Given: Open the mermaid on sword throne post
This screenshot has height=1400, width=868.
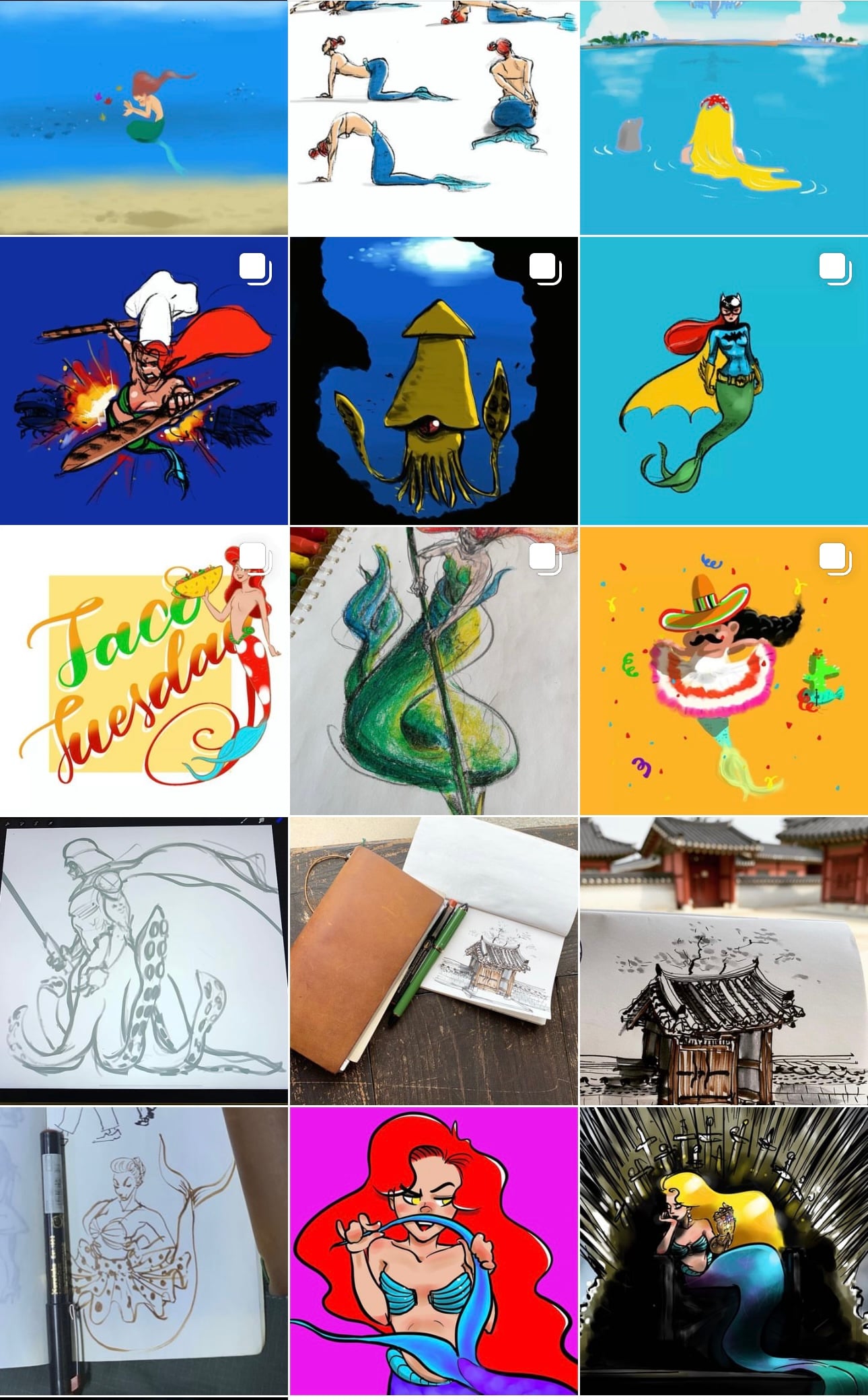Looking at the screenshot, I should (x=724, y=1251).
